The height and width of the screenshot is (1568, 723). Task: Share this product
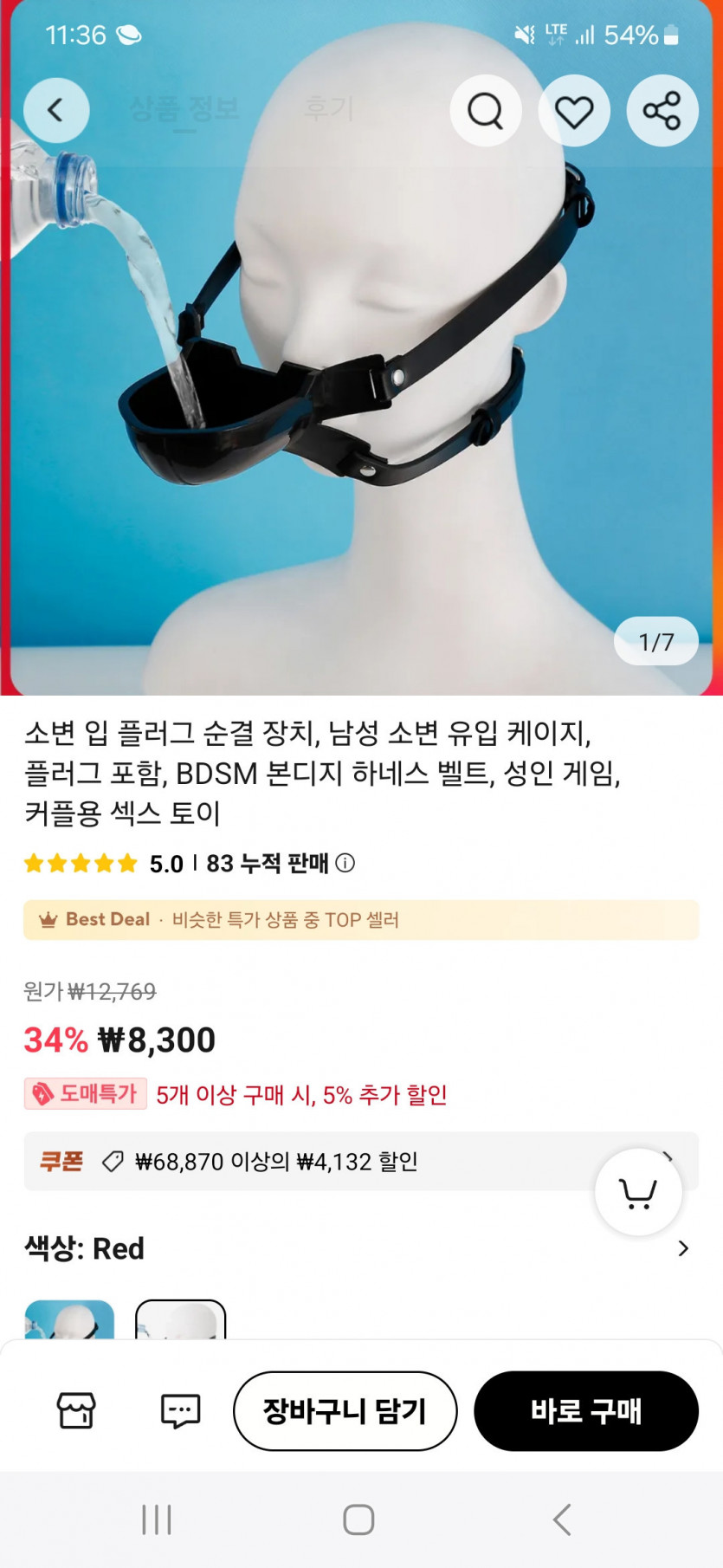(662, 110)
